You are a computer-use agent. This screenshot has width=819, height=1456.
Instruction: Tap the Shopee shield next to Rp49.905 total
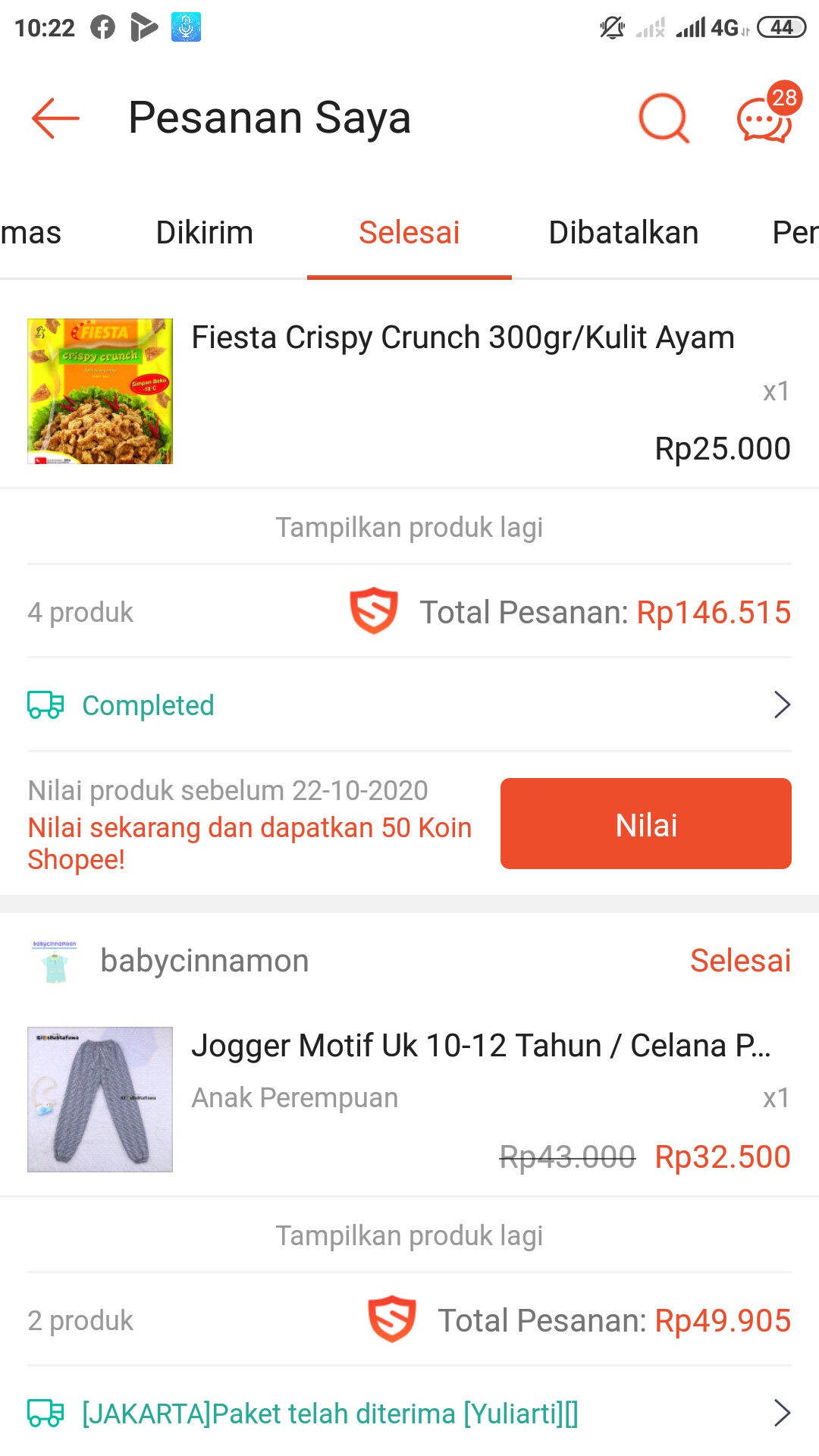click(390, 1319)
